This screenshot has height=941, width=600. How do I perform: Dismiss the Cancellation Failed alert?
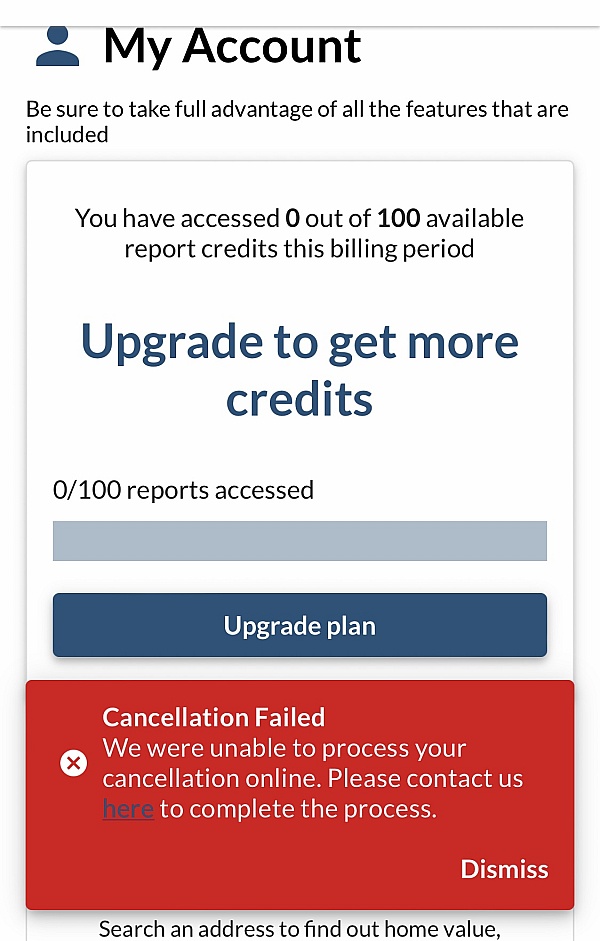click(504, 869)
